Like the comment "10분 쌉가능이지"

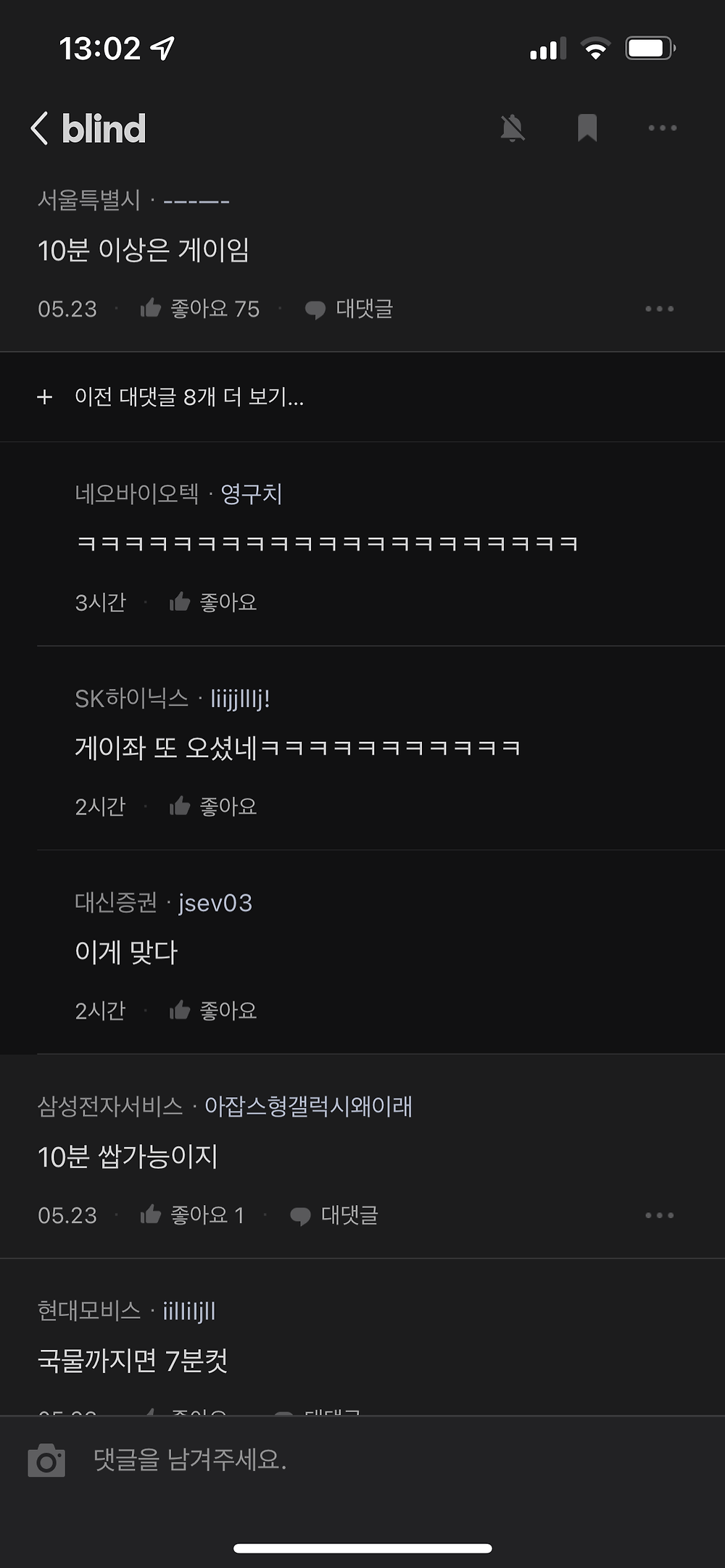point(192,1215)
